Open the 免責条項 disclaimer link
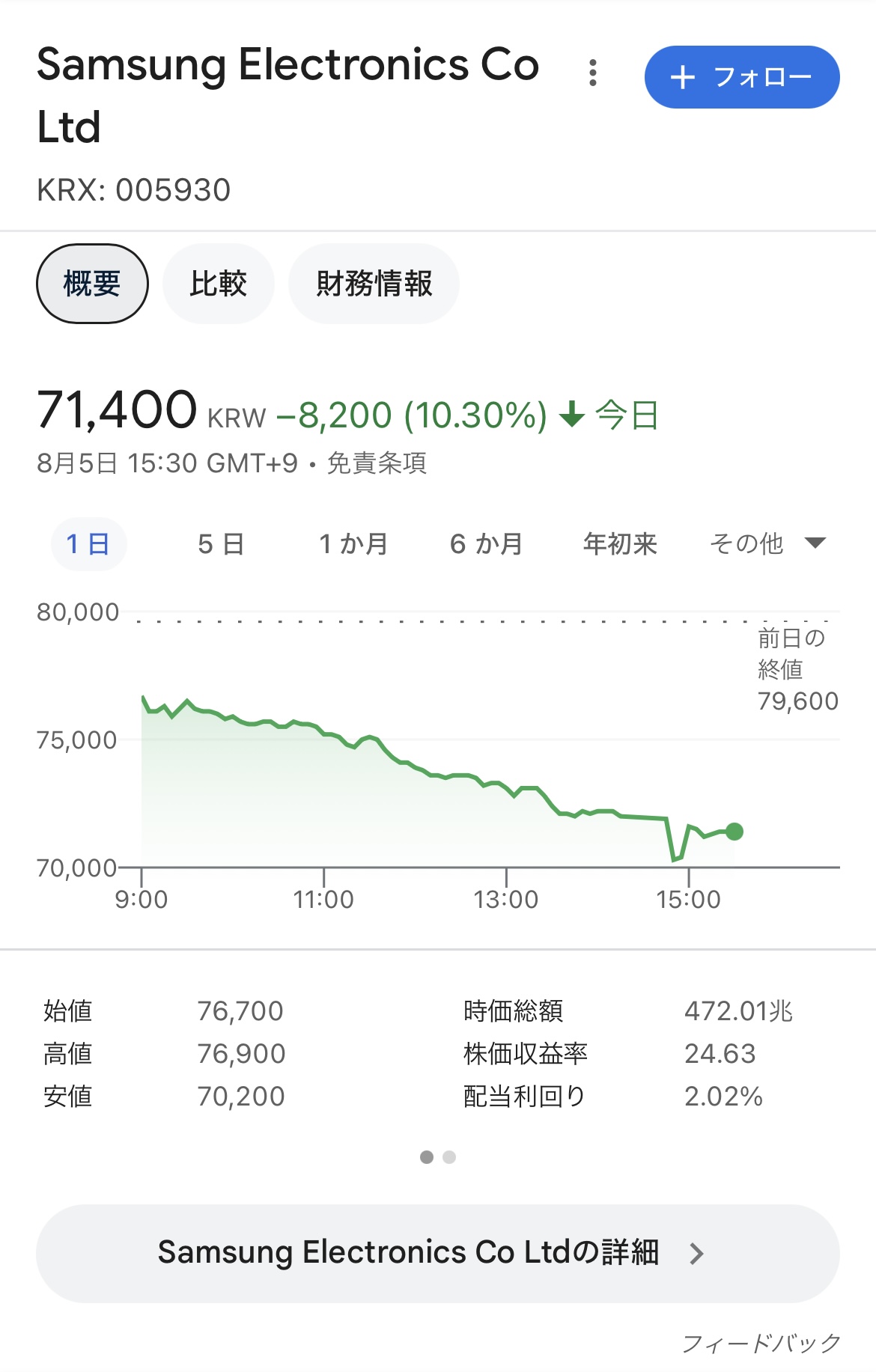This screenshot has height=1372, width=876. 377,463
